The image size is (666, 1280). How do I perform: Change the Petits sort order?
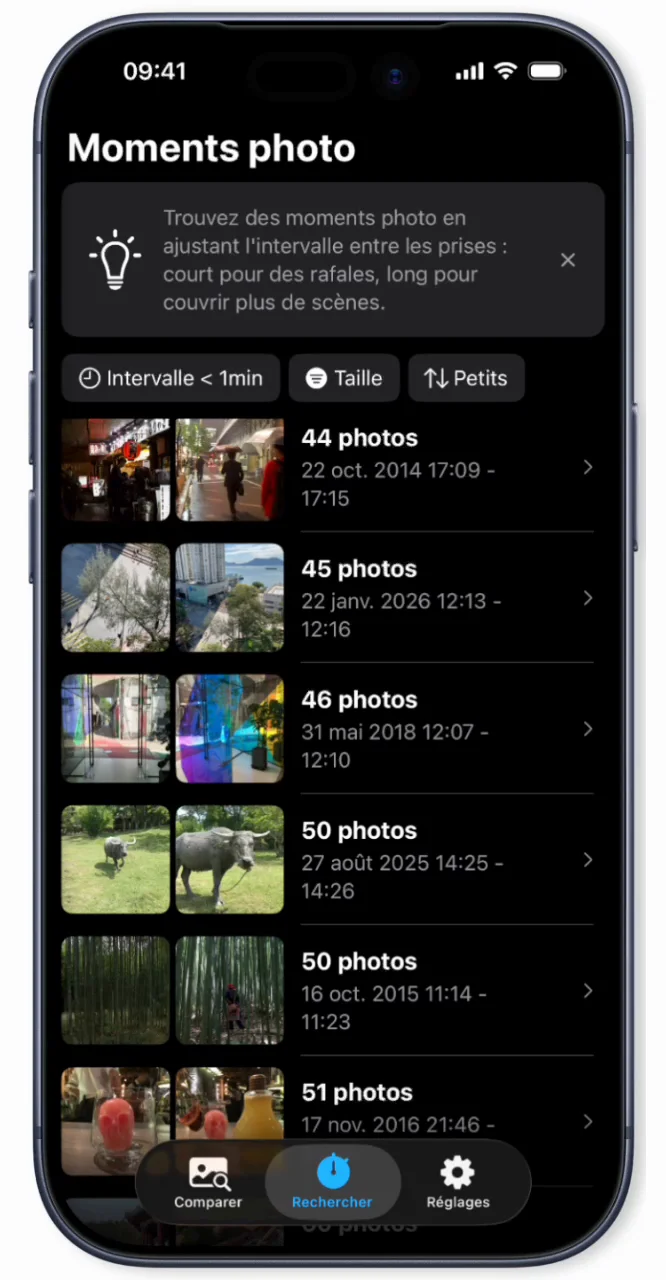pos(466,378)
